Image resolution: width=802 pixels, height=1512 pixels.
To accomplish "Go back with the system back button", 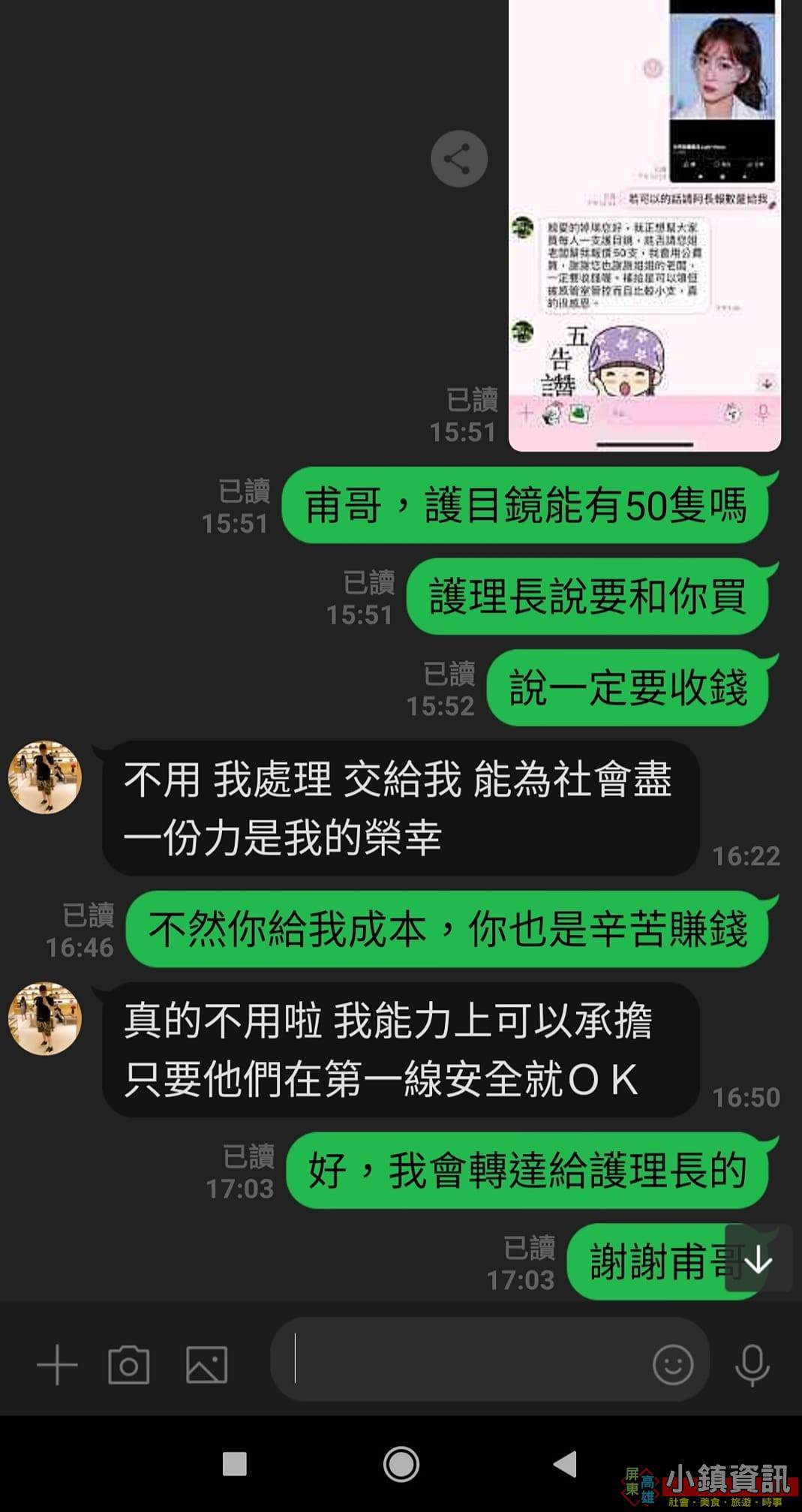I will (x=565, y=1463).
